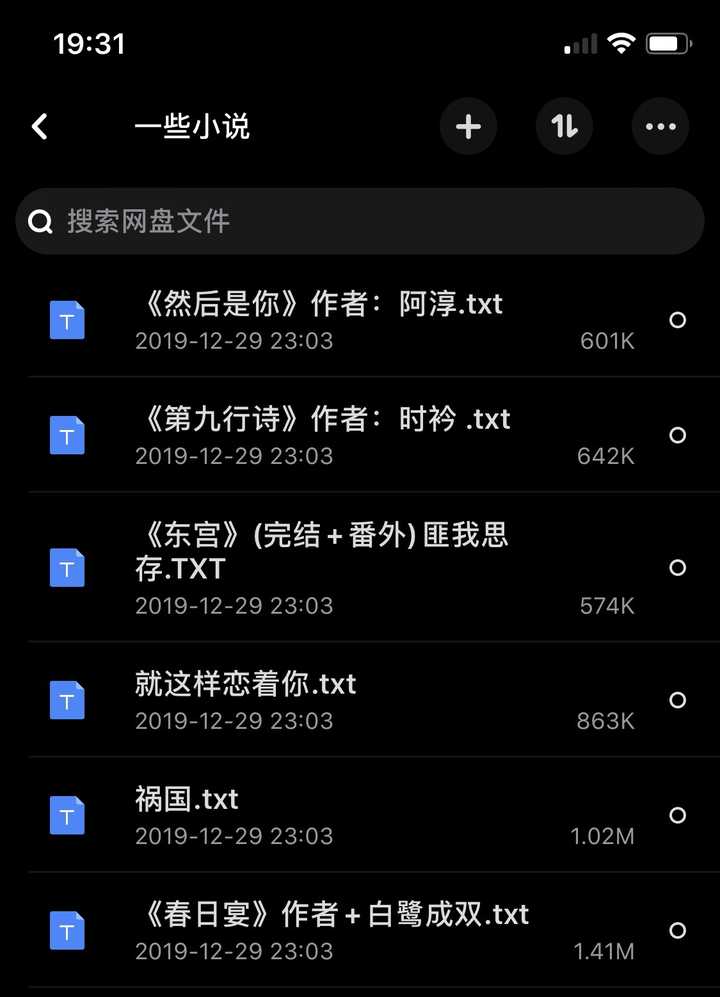The width and height of the screenshot is (720, 997).
Task: Open the file 《然后是你》作者：阿淳.txt
Action: (320, 305)
